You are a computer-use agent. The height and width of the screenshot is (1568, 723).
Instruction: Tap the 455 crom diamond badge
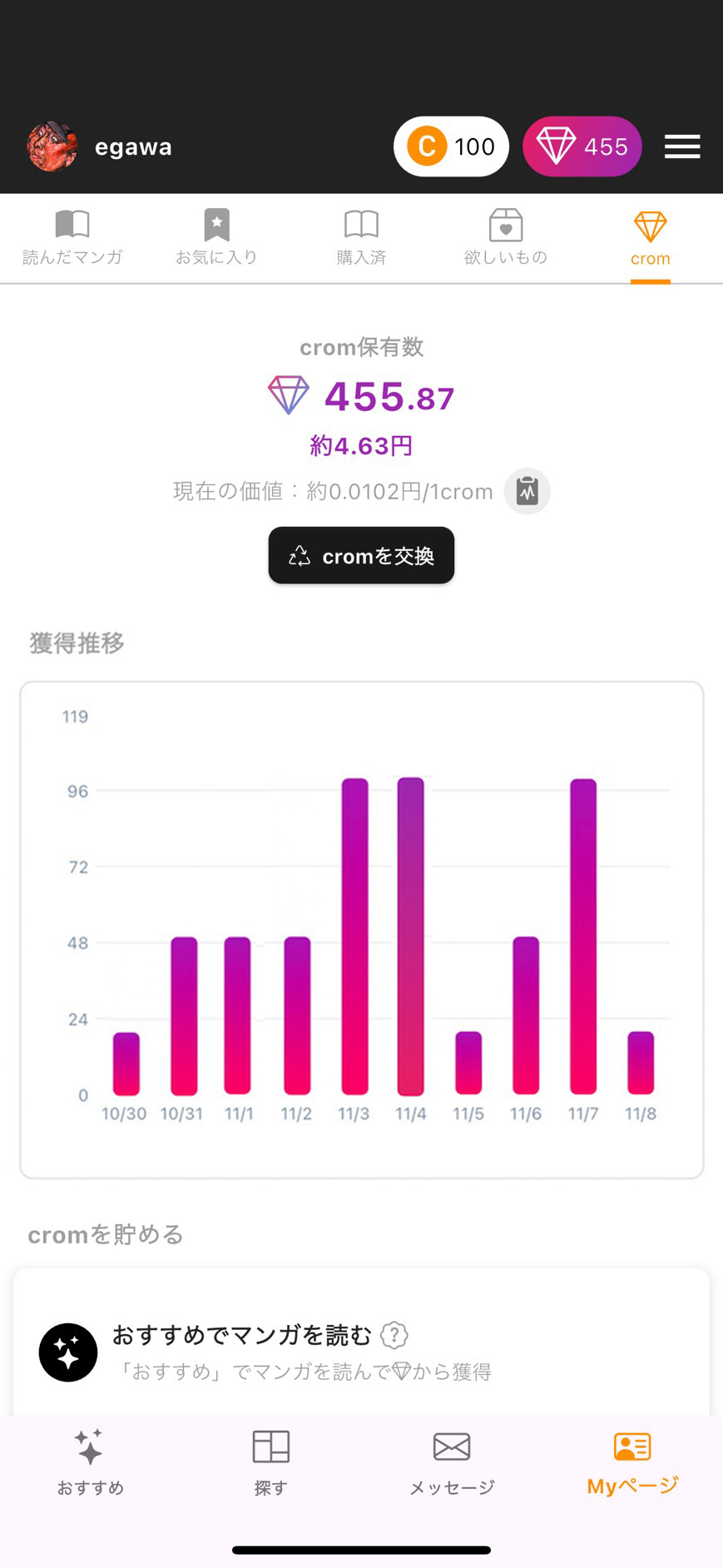tap(582, 147)
